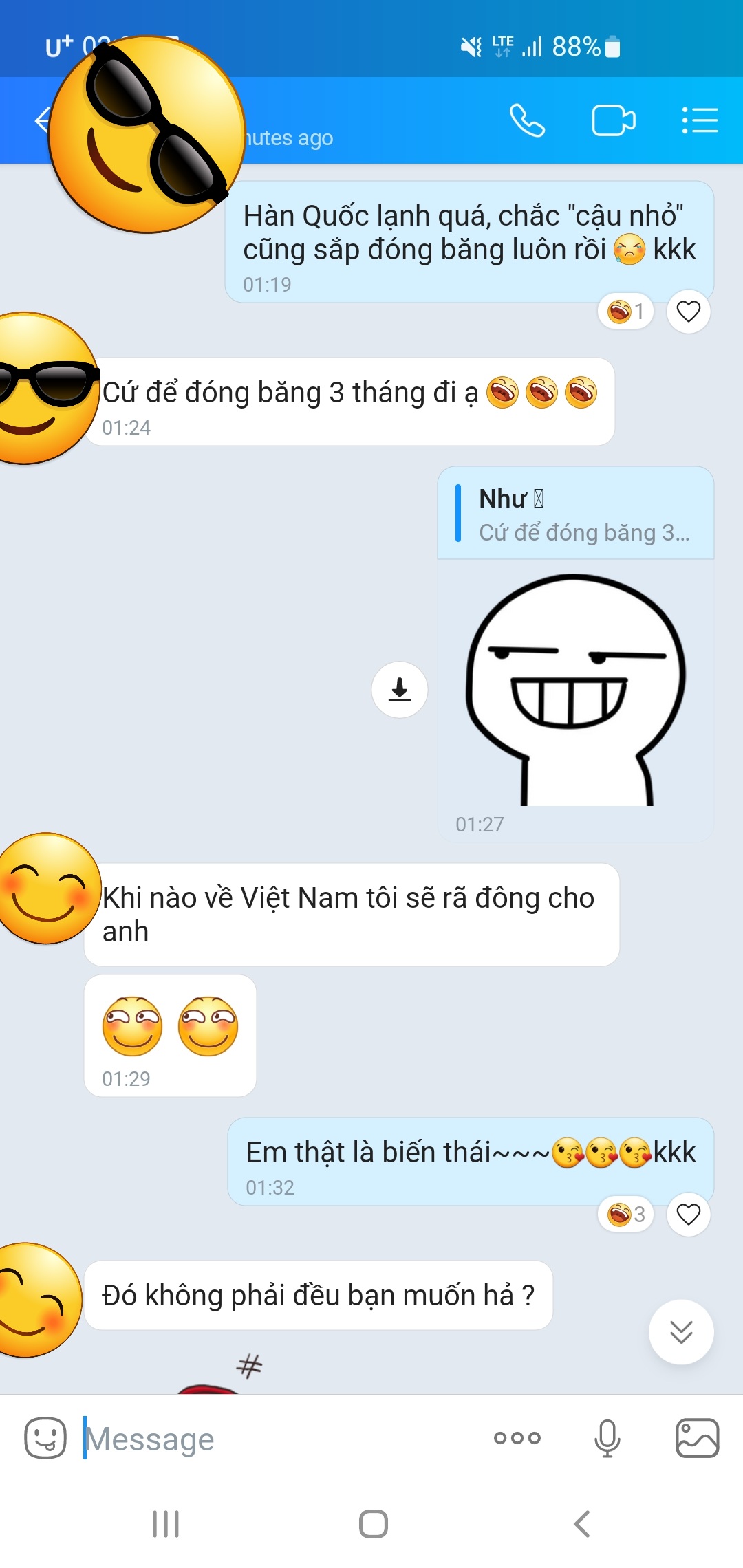
Task: View the 3 reactions on the 01:32 message
Action: pos(625,1215)
